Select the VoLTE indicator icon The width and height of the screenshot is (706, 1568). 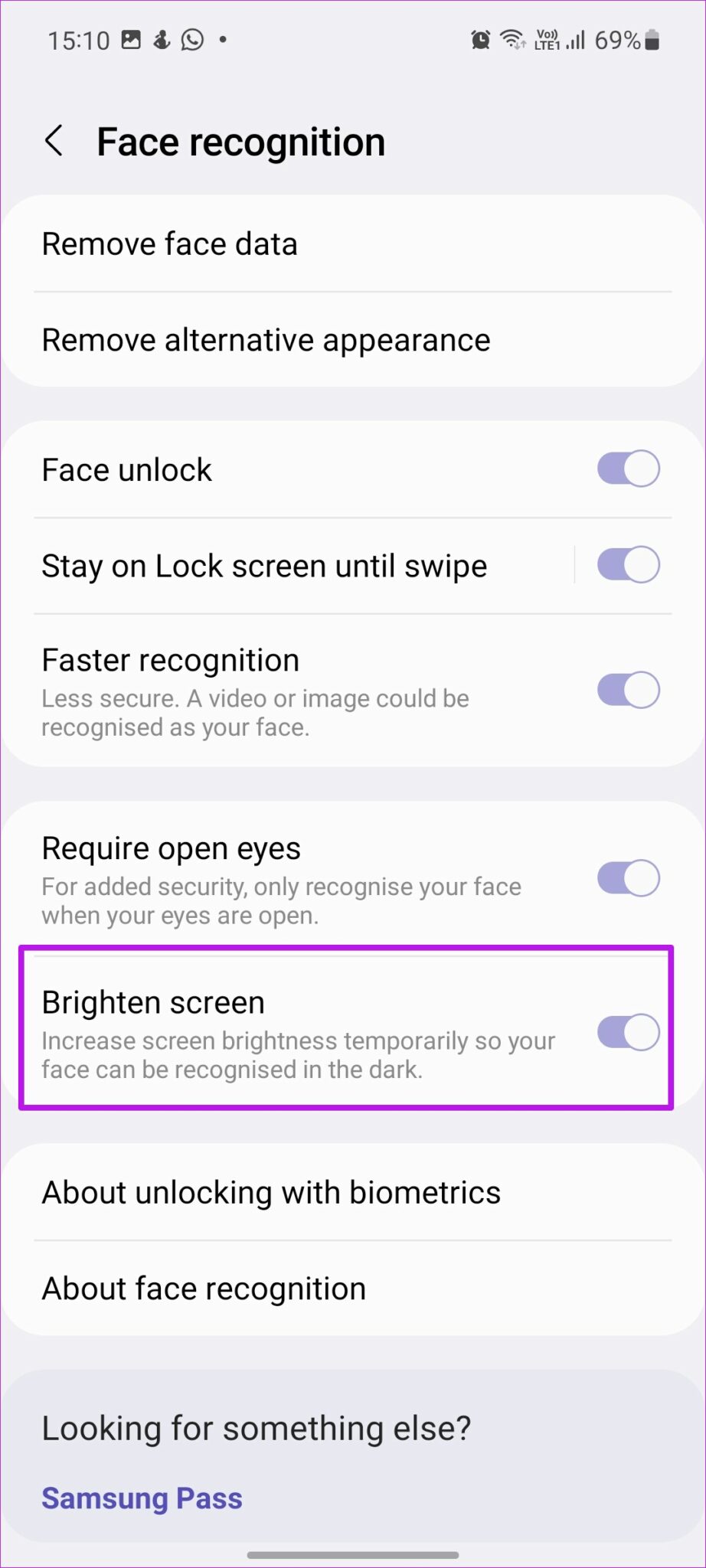548,40
